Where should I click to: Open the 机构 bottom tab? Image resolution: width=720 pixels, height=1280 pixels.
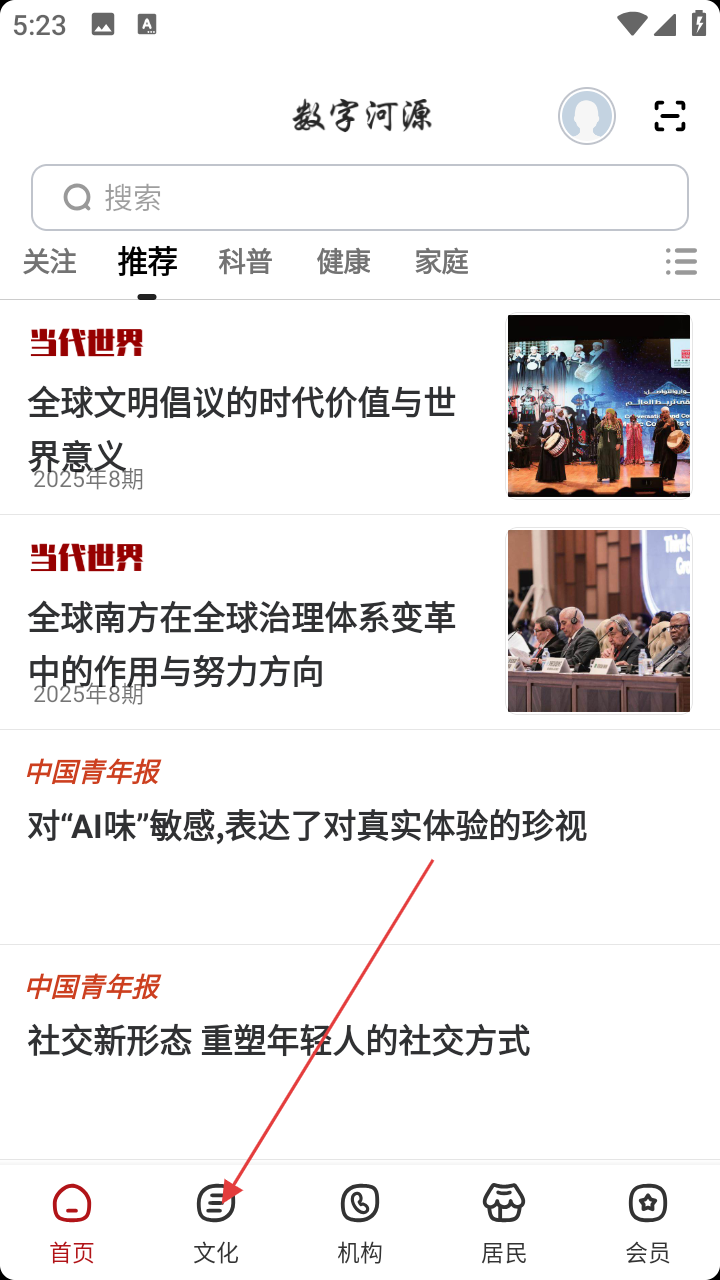coord(360,1222)
